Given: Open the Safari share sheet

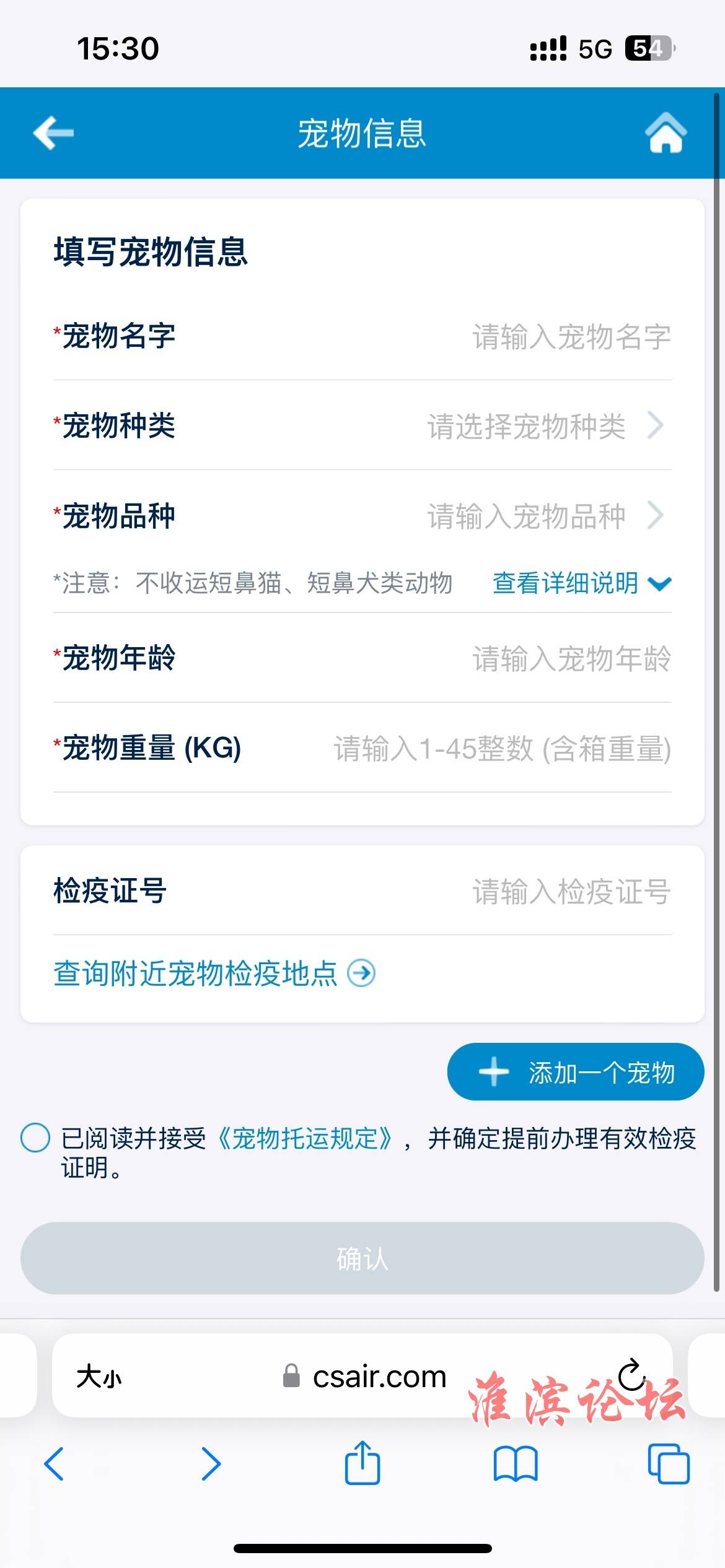Looking at the screenshot, I should click(x=362, y=1463).
